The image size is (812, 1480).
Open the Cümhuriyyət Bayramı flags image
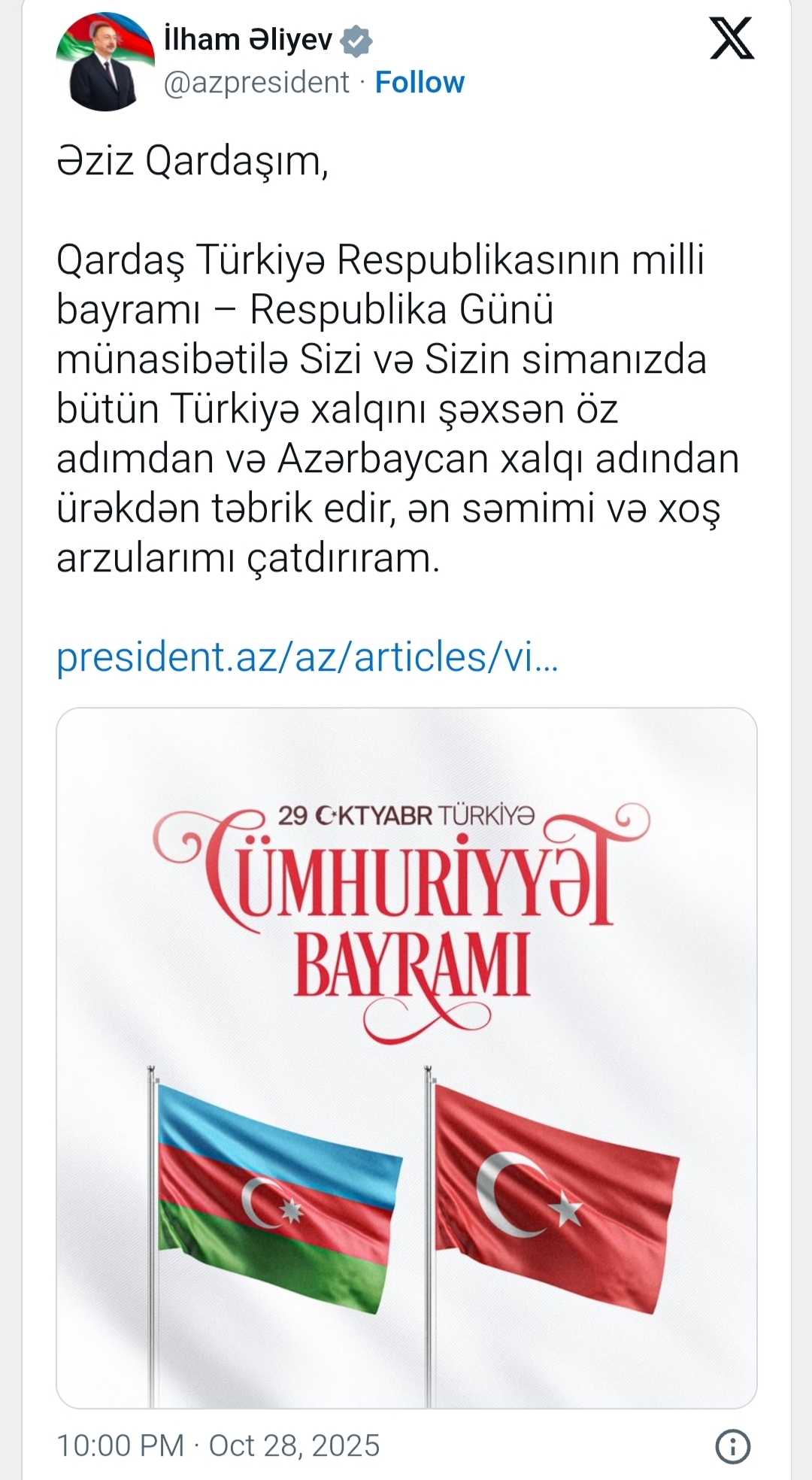click(x=406, y=1057)
